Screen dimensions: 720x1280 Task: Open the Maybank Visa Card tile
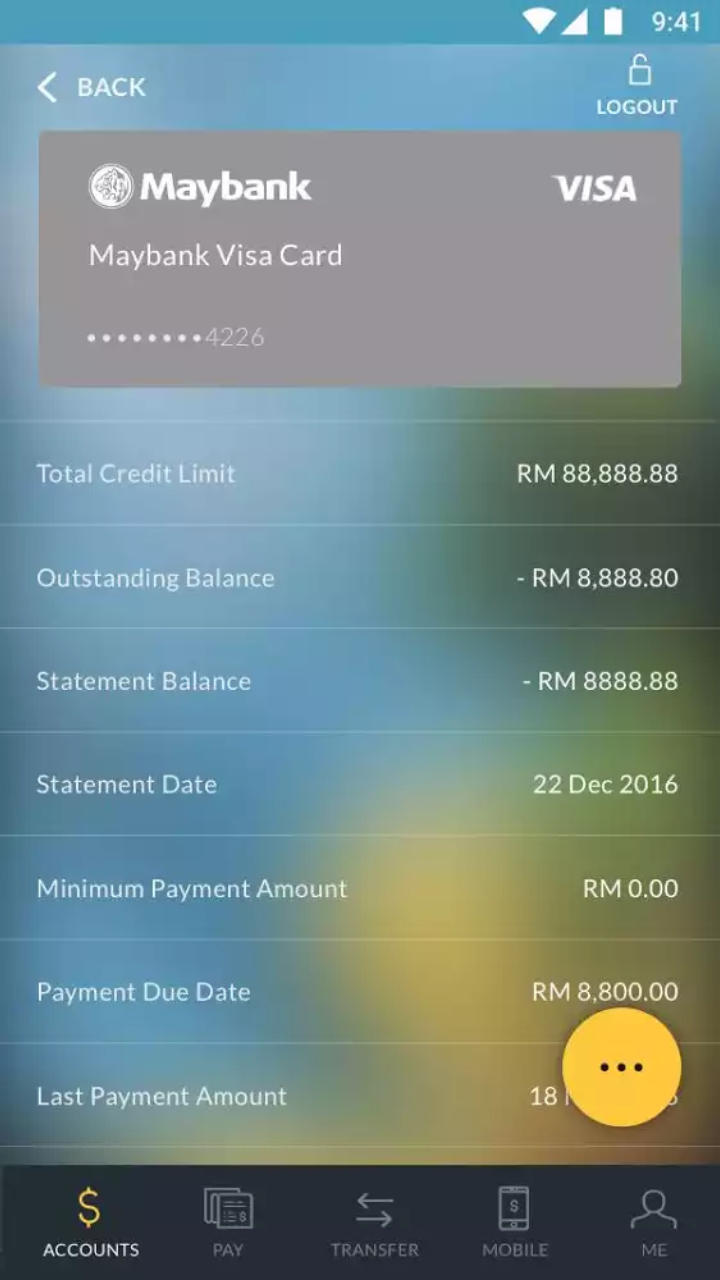(x=360, y=258)
